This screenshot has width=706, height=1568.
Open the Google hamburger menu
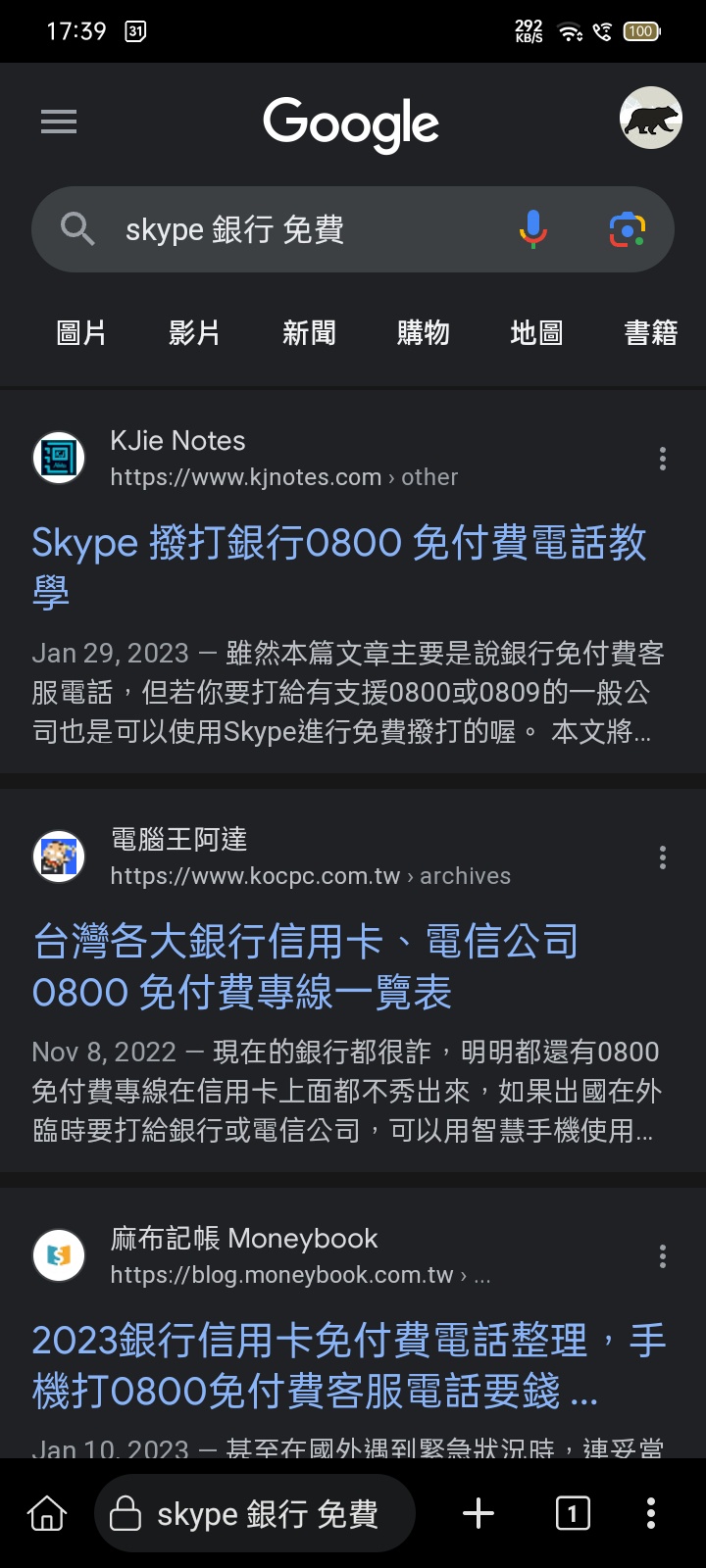point(59,122)
